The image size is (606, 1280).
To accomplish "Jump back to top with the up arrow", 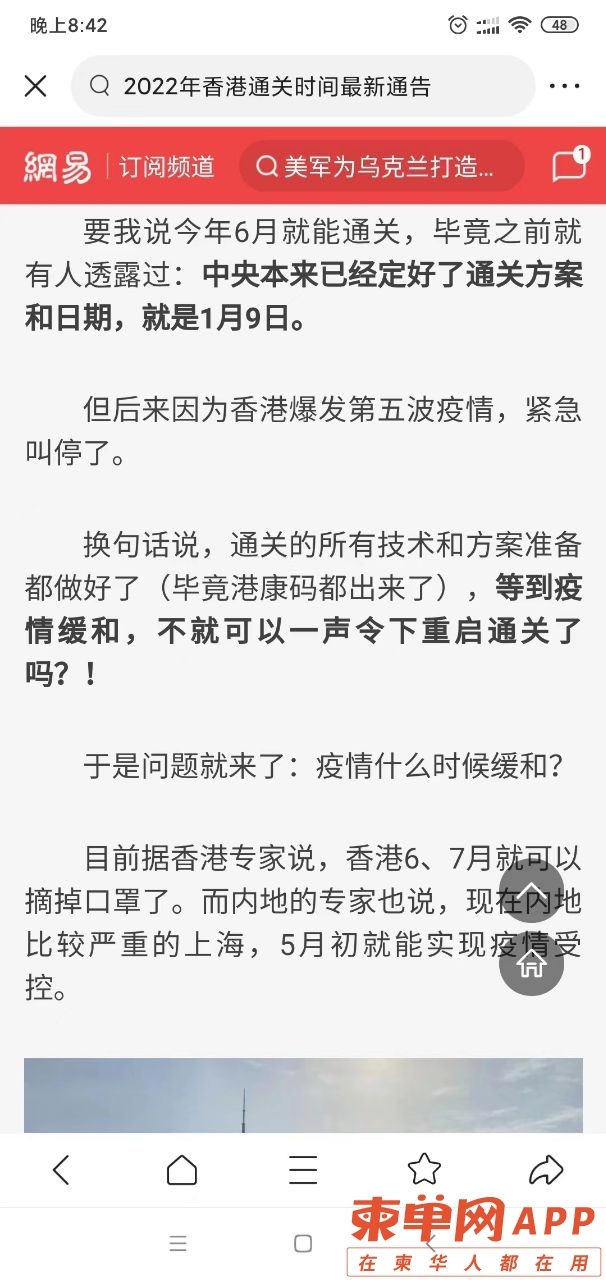I will (532, 893).
